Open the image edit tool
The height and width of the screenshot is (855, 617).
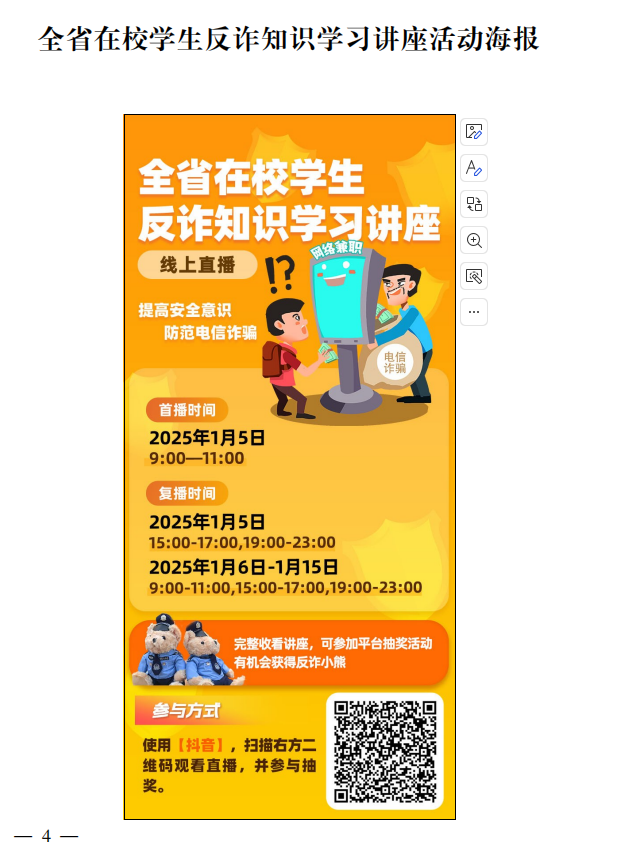pyautogui.click(x=474, y=132)
